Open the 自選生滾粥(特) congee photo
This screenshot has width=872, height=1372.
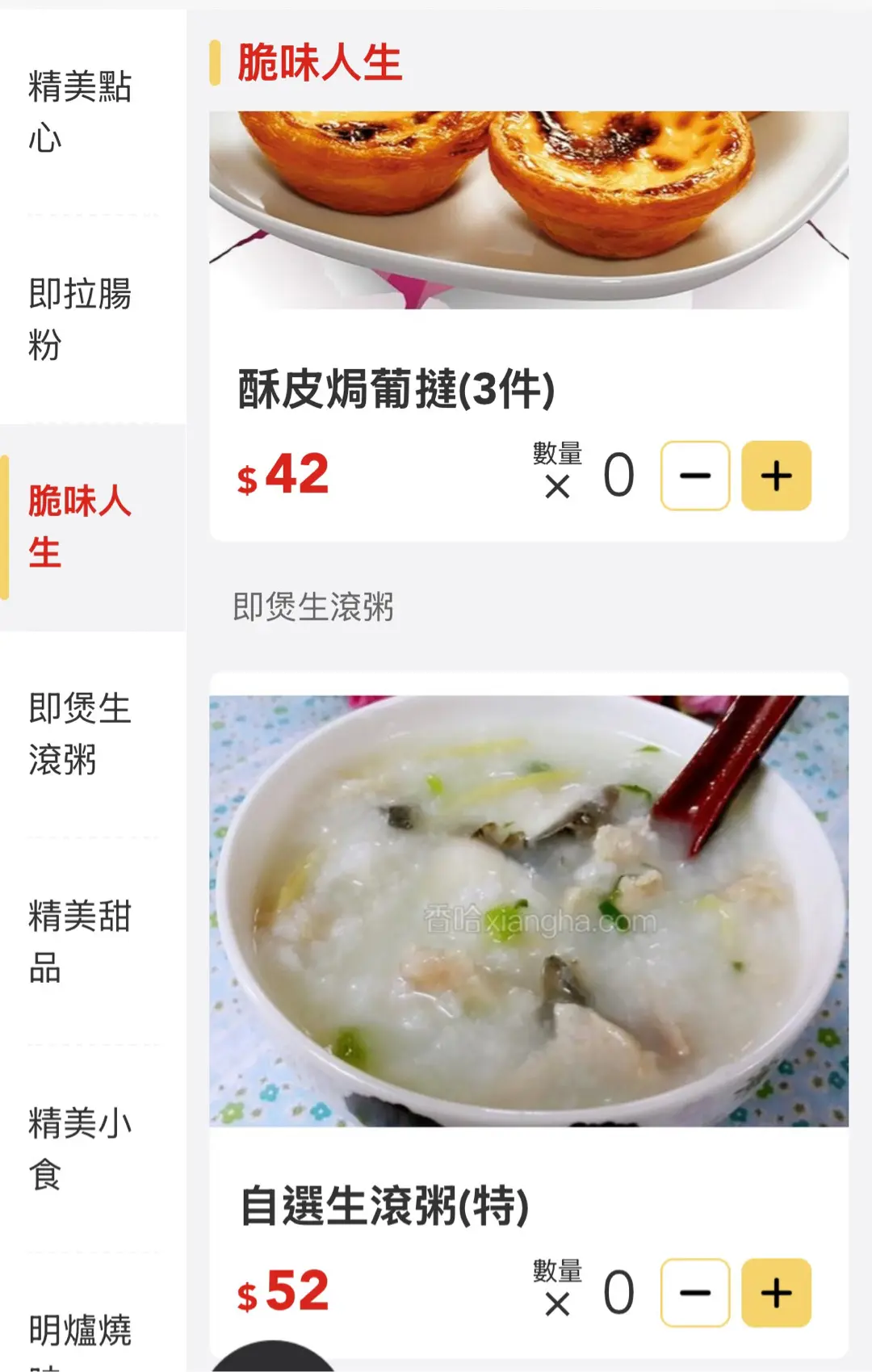click(x=529, y=910)
